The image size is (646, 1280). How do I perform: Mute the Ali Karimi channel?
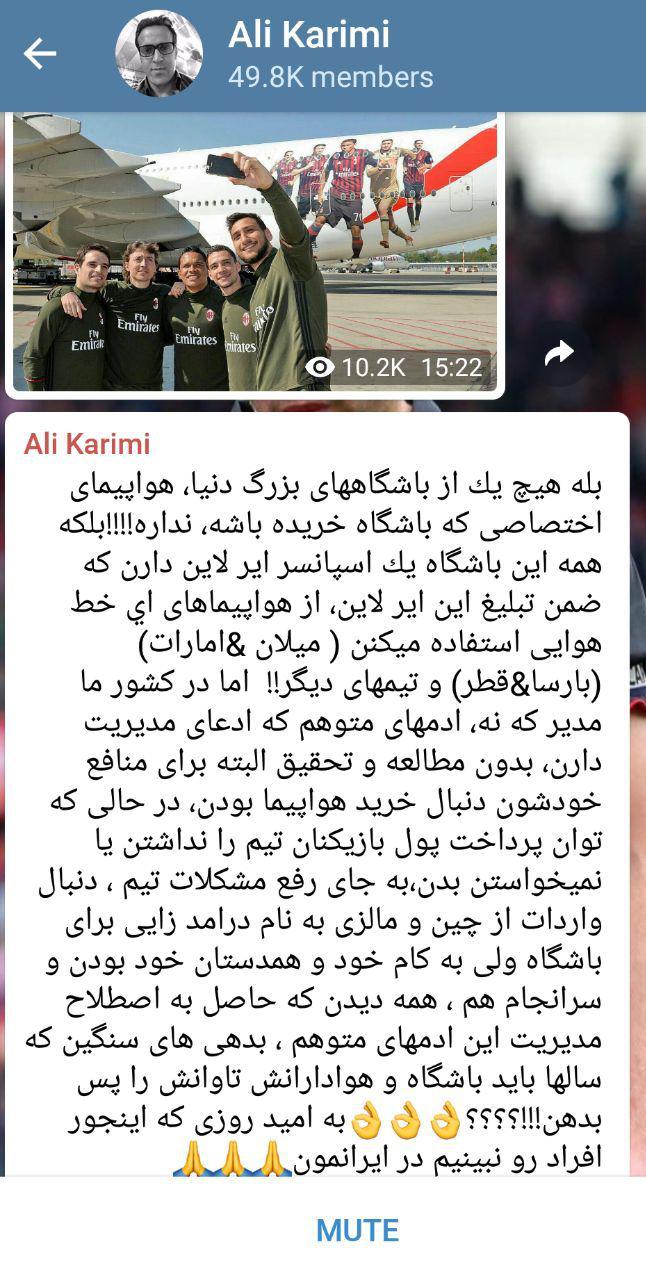coord(357,1230)
